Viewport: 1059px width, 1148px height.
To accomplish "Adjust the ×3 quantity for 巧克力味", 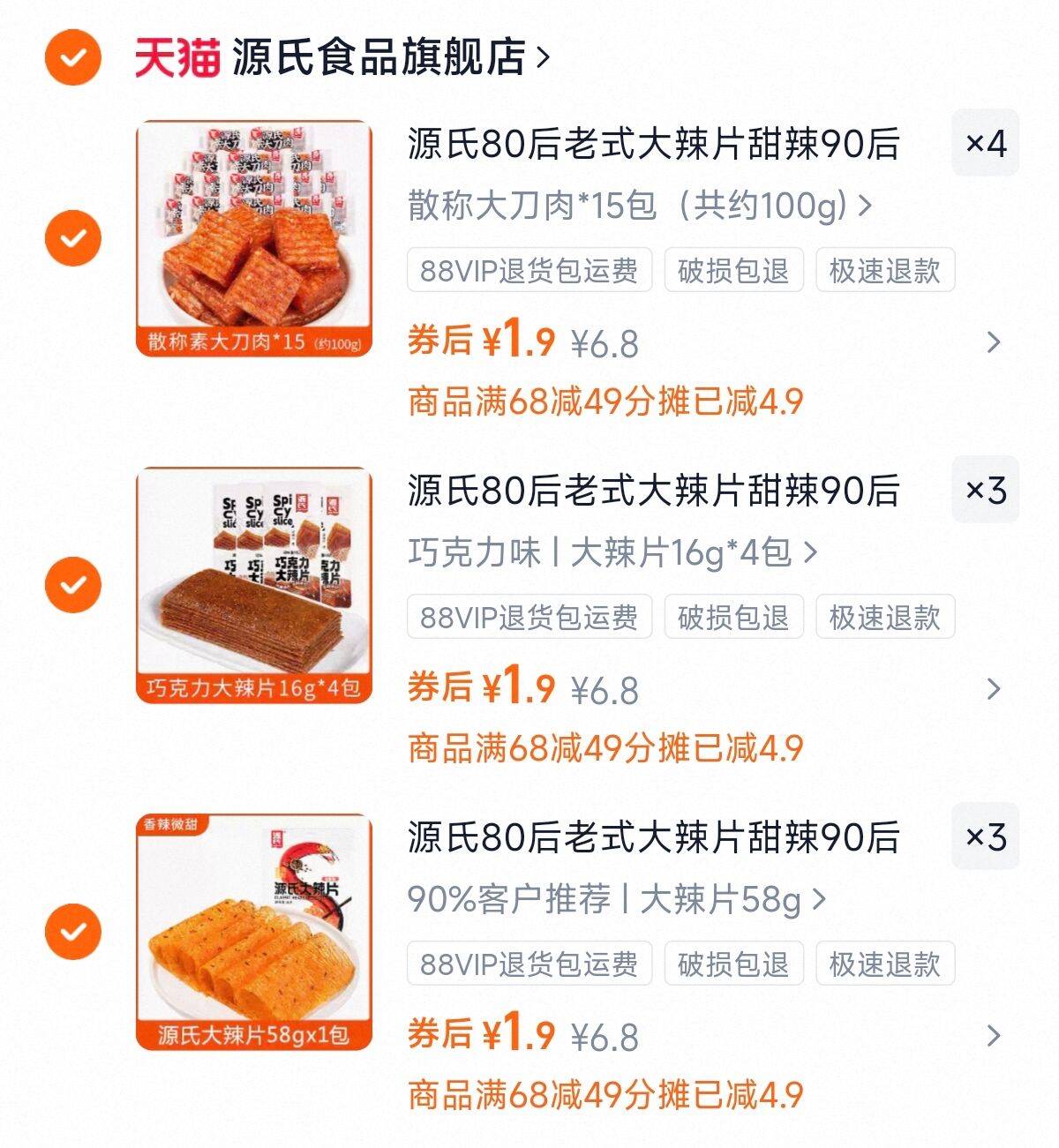I will 985,490.
